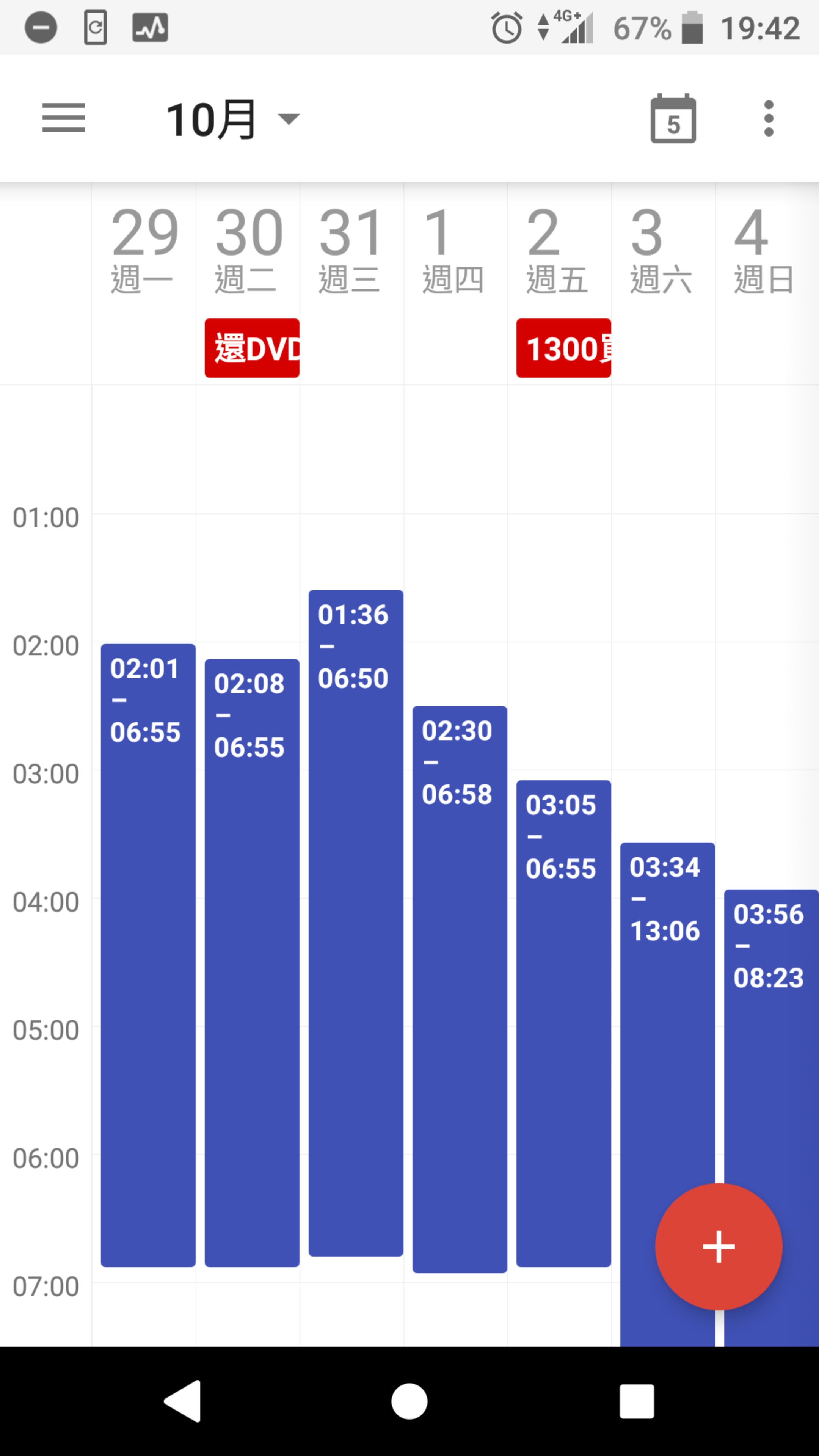Expand the 10月 month dropdown
819x1456 pixels.
coord(233,119)
